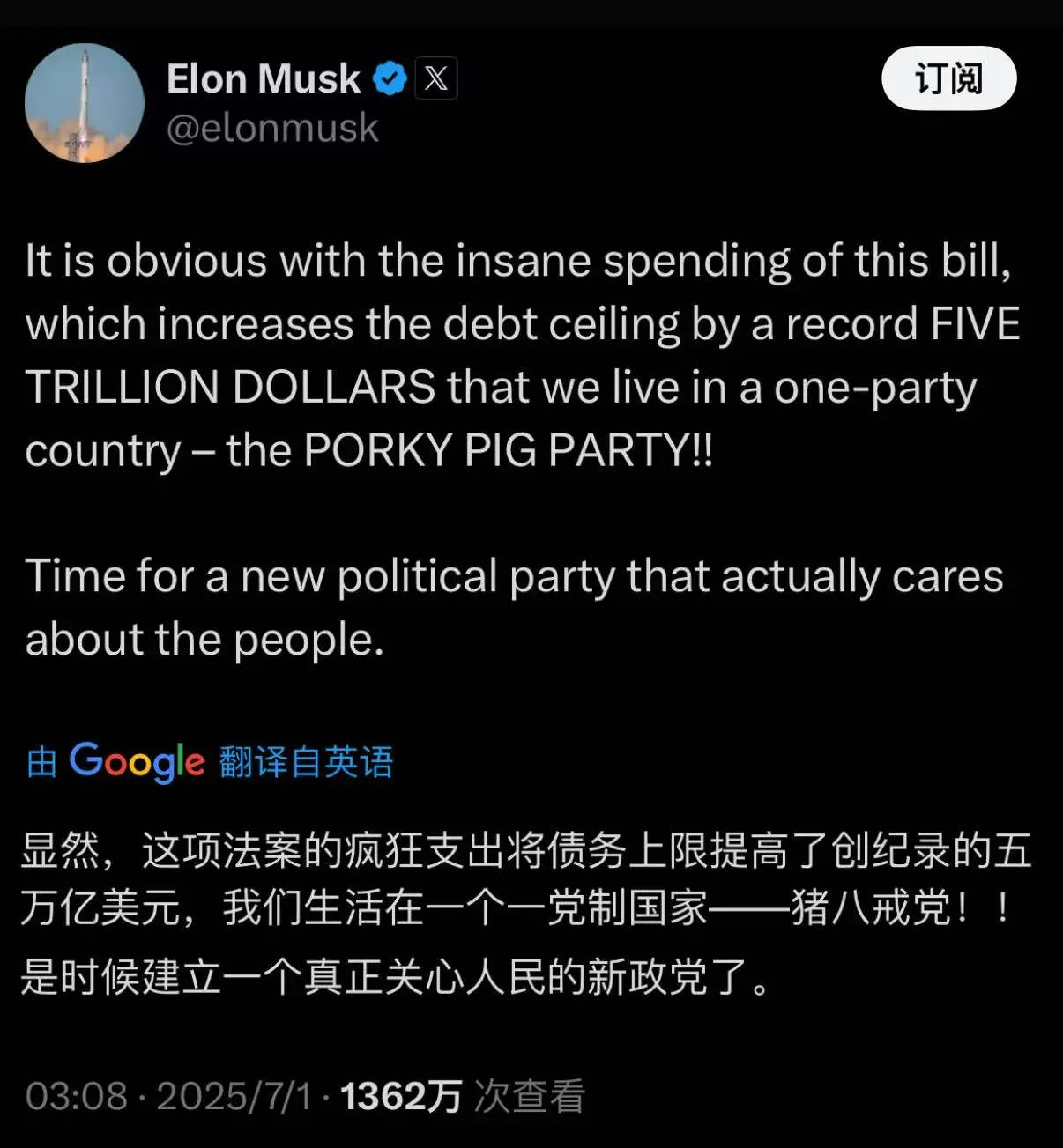Tap the X affiliate badge beside the name
This screenshot has height=1148, width=1063.
(x=436, y=78)
